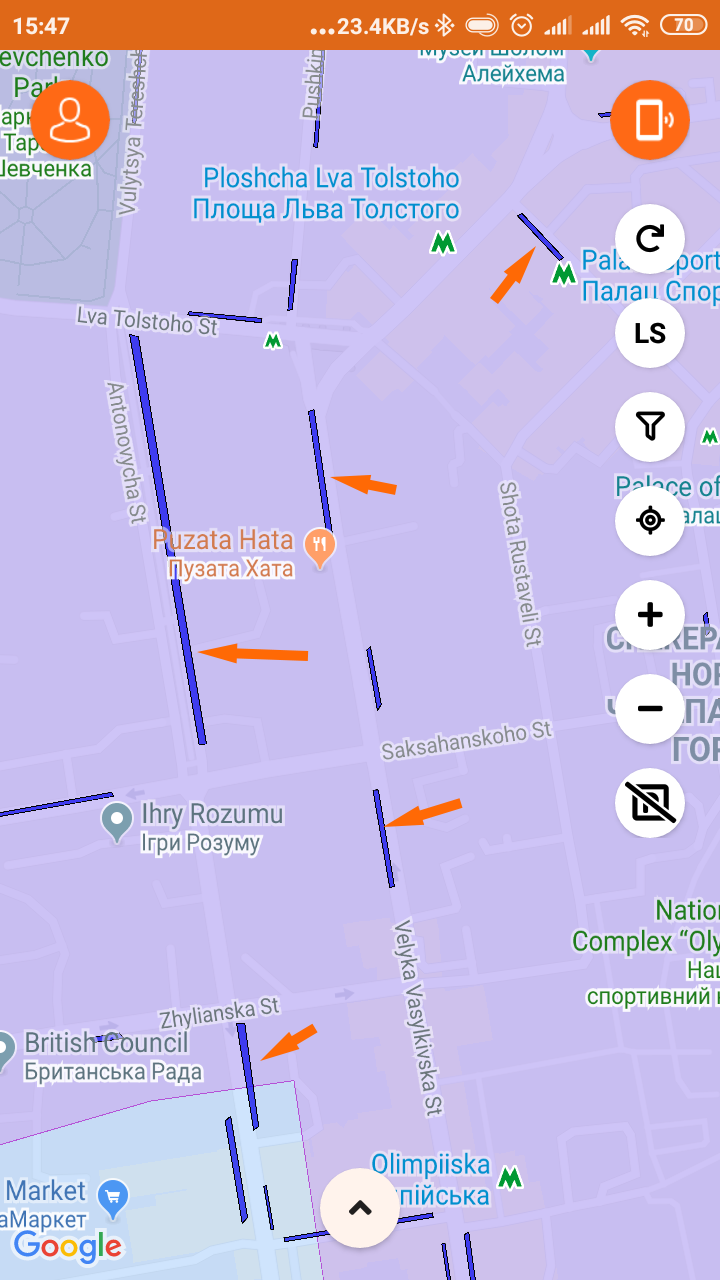Select the Ihry Rozumu place marker
Viewport: 720px width, 1280px height.
(118, 822)
